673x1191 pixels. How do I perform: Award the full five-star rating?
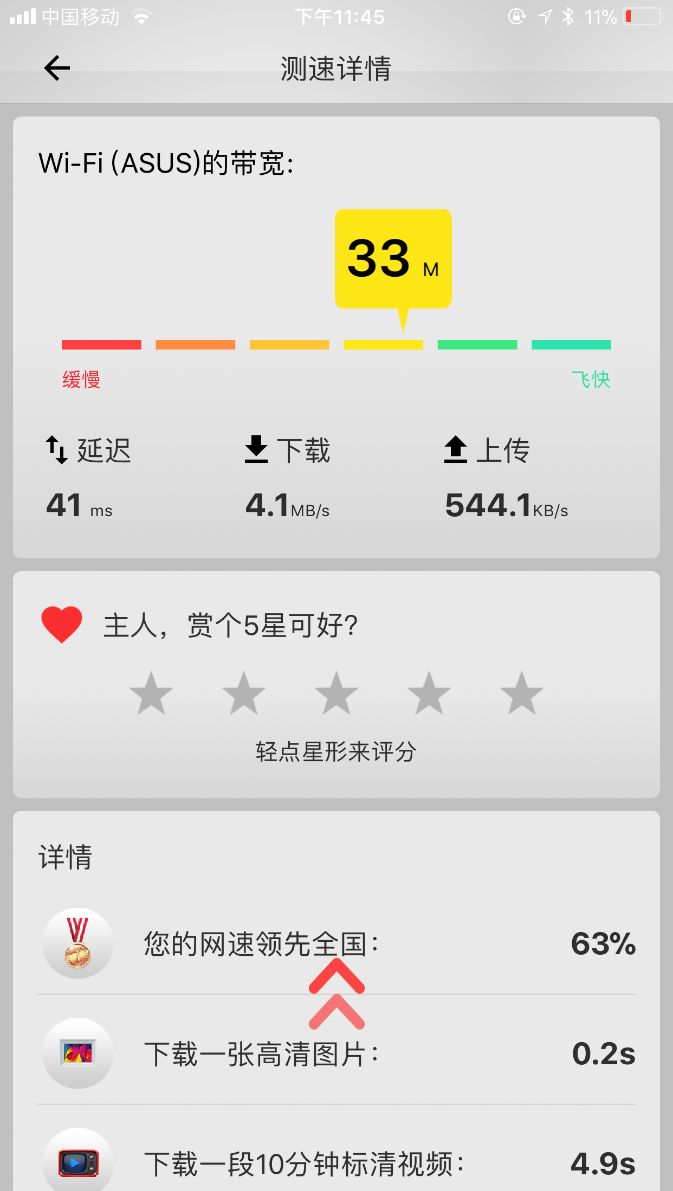522,693
